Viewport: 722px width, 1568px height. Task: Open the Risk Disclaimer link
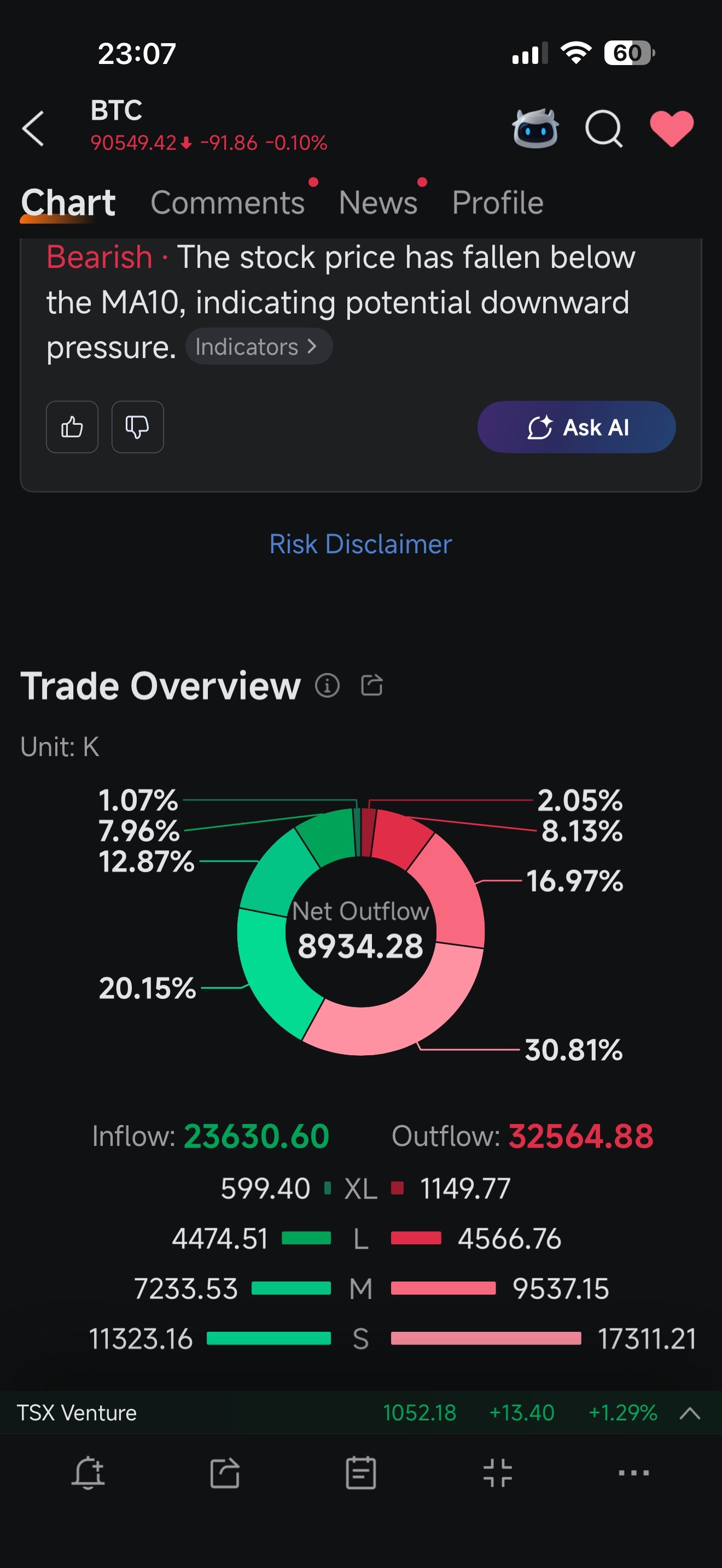[360, 543]
